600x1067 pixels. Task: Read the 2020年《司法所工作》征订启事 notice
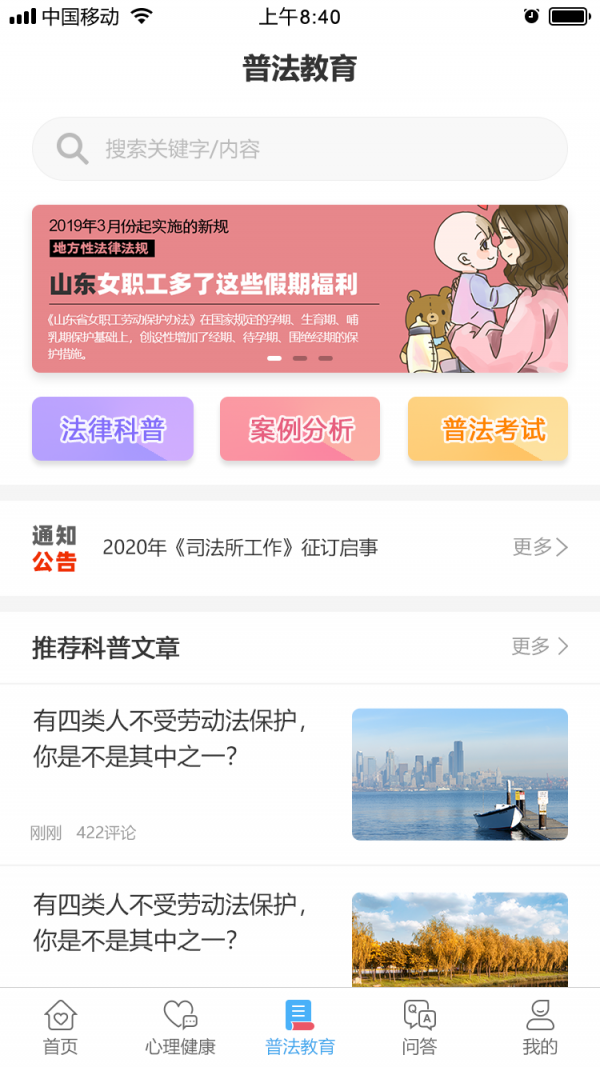click(240, 547)
